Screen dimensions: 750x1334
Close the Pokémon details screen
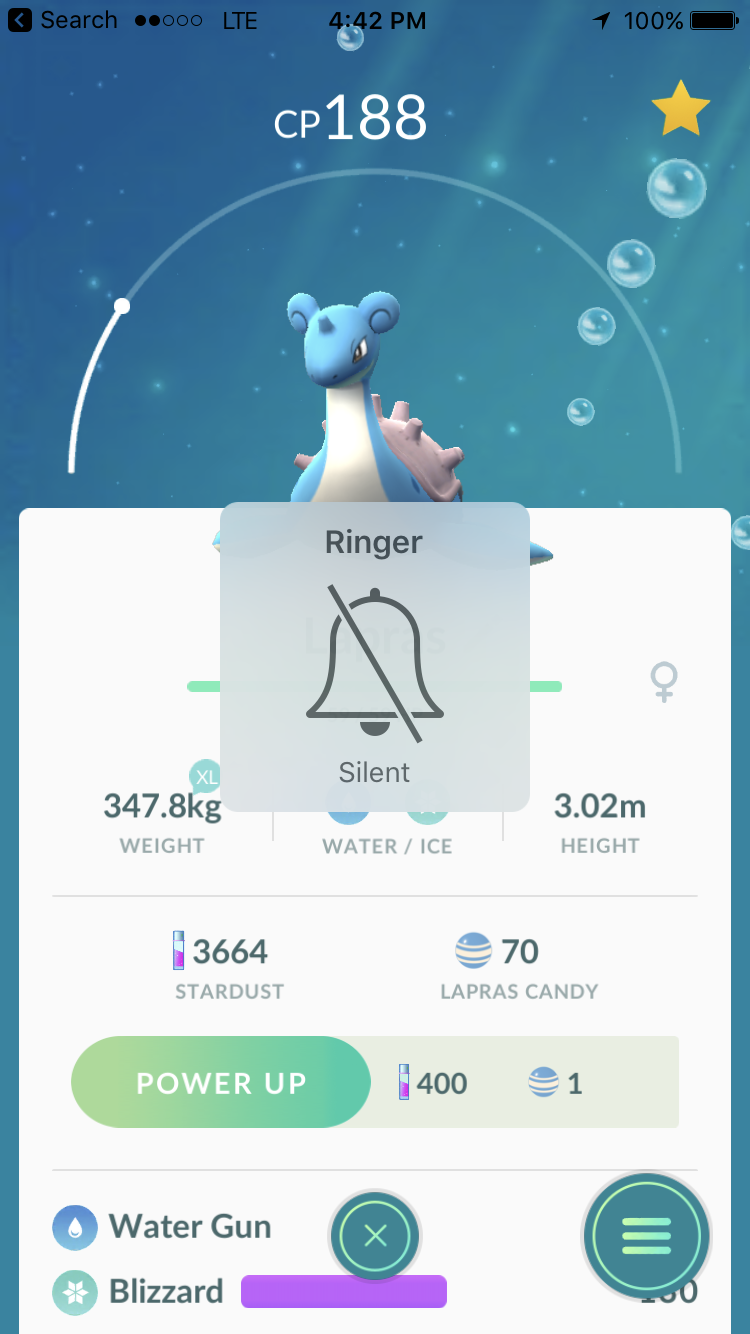coord(375,1237)
